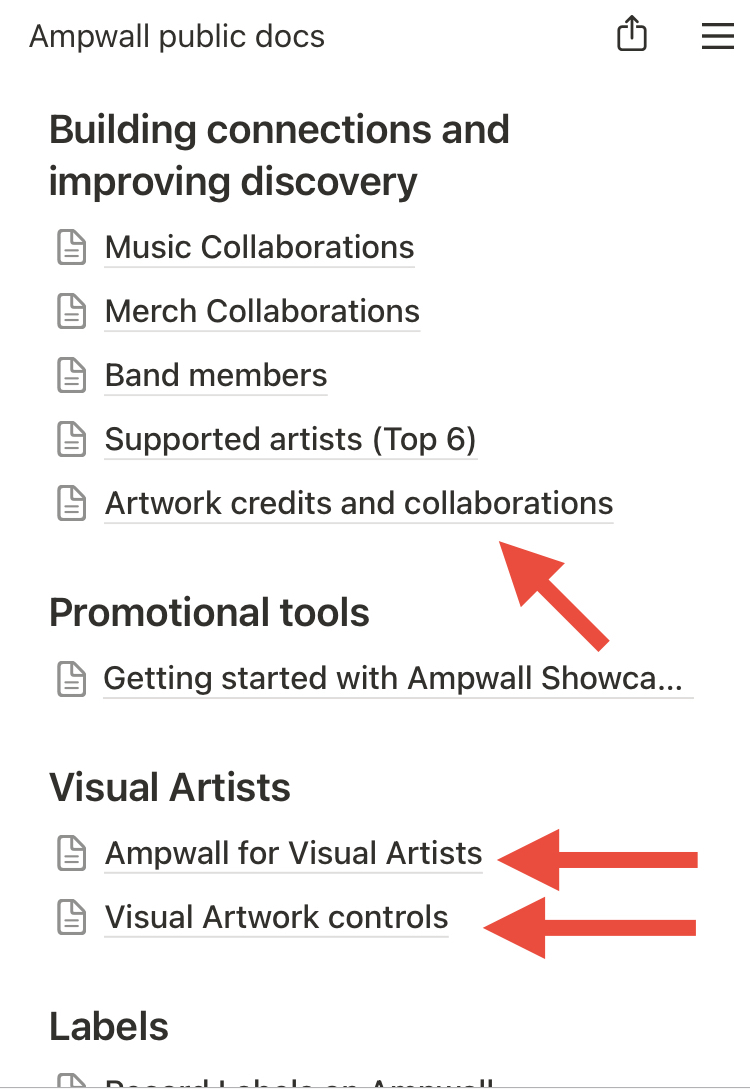Open the Merch Collaborations page

click(262, 311)
